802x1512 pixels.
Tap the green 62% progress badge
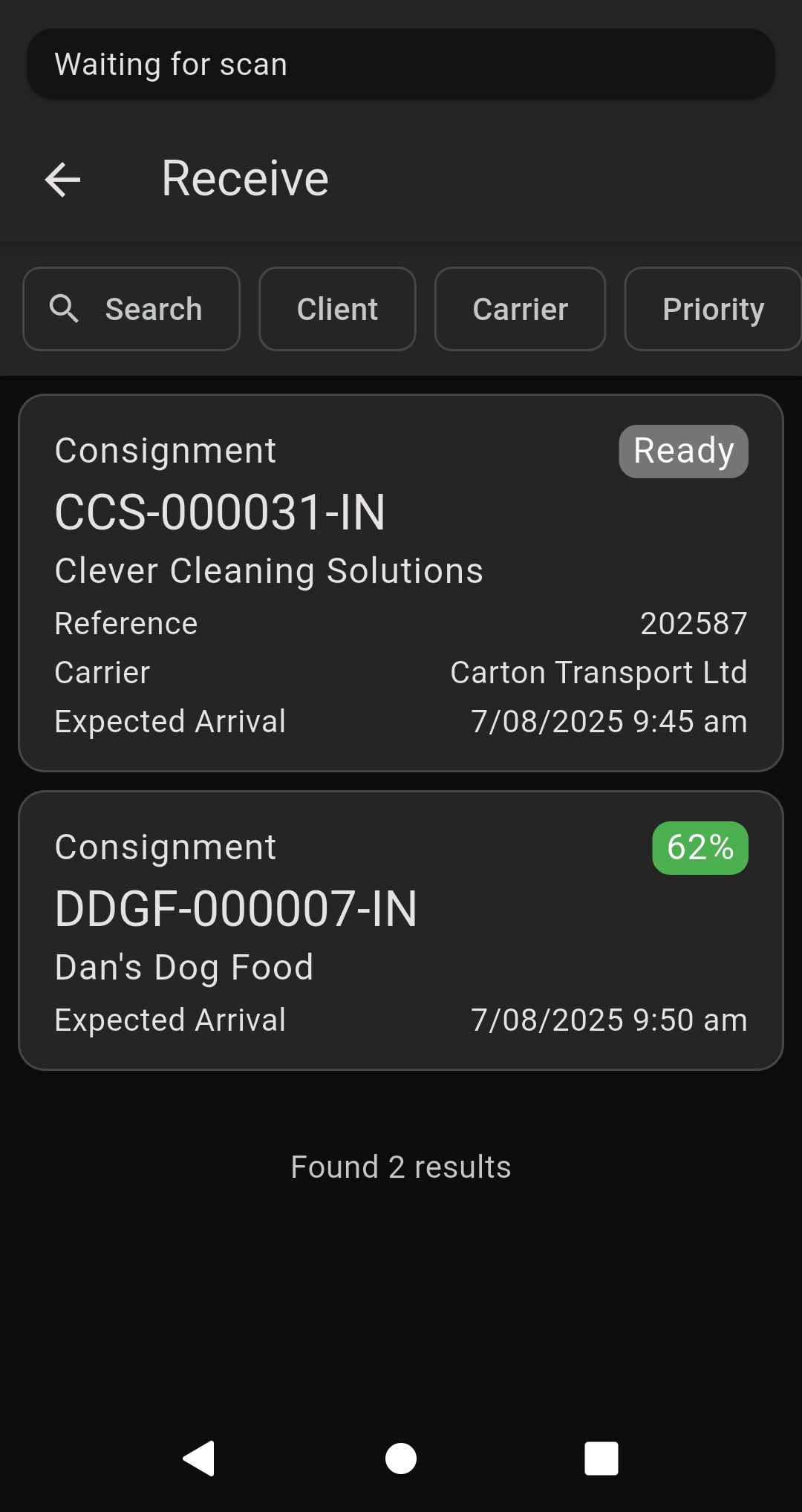point(699,847)
